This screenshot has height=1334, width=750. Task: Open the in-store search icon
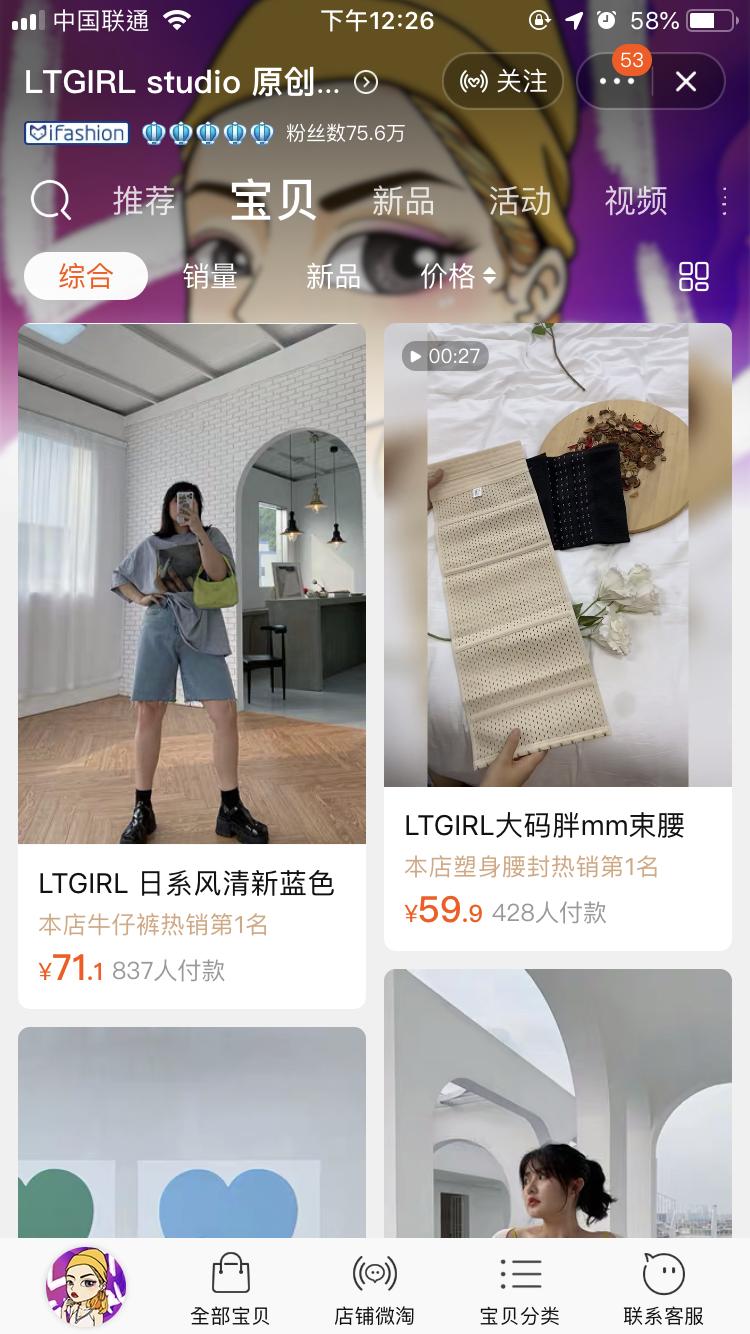tap(50, 201)
